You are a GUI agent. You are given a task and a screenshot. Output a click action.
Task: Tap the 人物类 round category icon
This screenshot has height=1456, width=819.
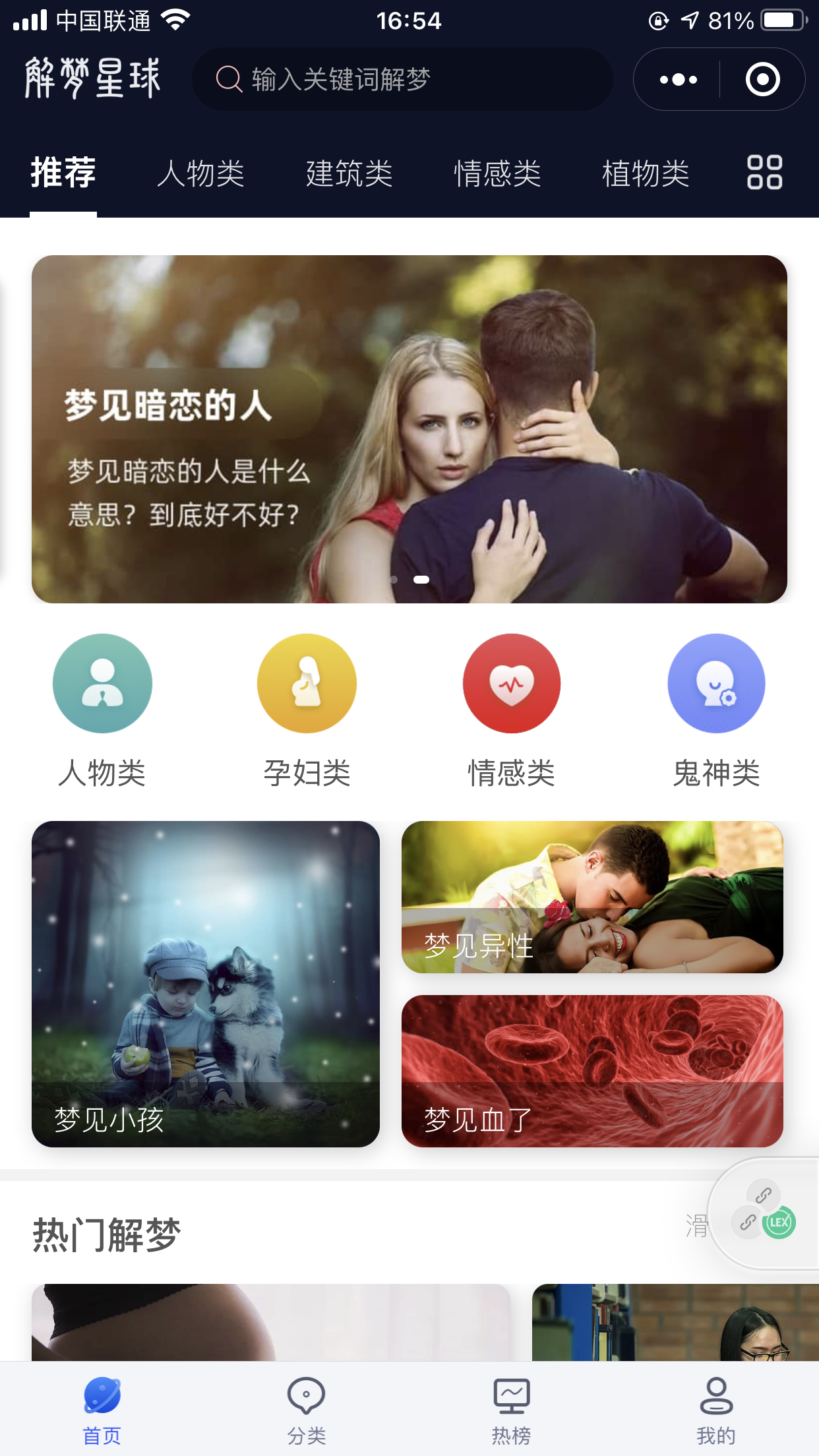102,683
